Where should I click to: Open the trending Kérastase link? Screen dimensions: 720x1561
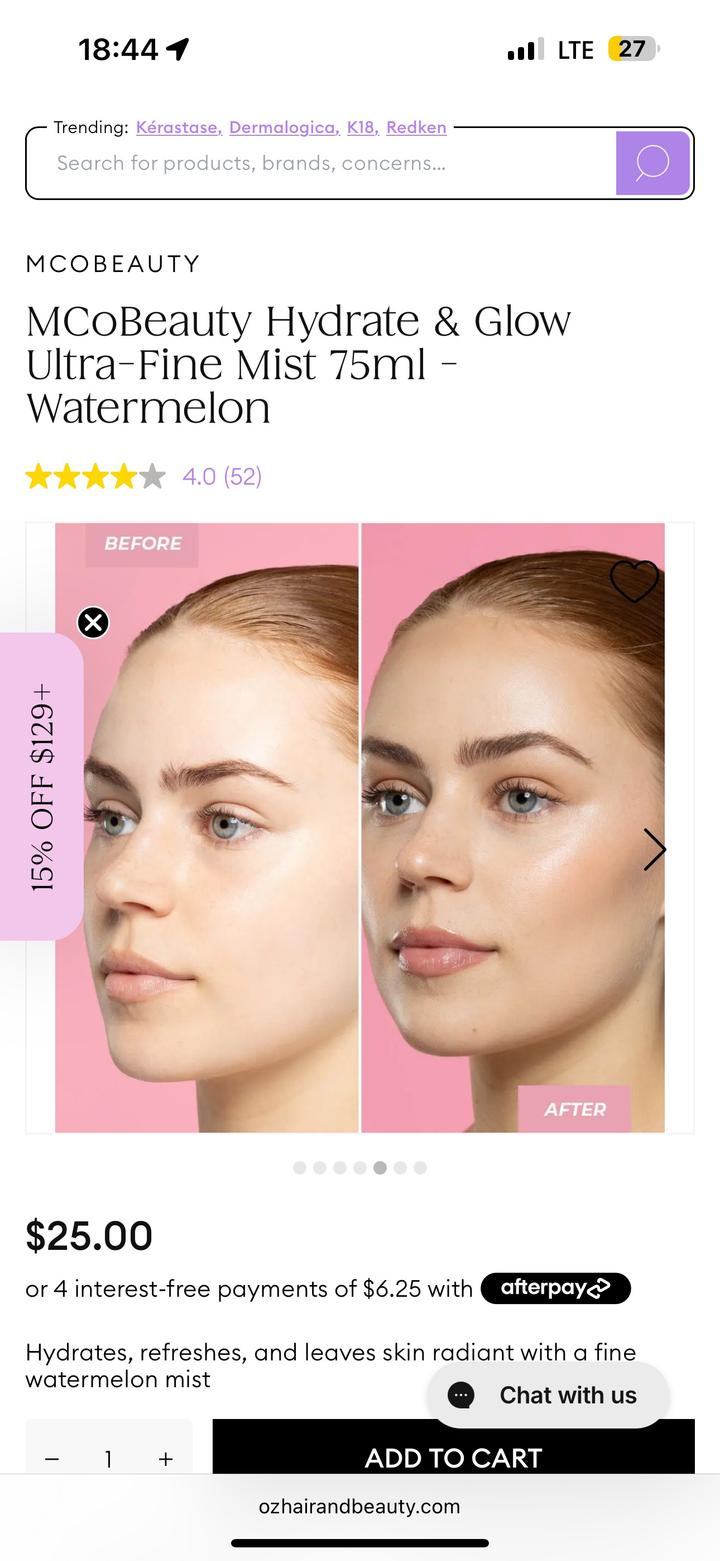tap(179, 127)
